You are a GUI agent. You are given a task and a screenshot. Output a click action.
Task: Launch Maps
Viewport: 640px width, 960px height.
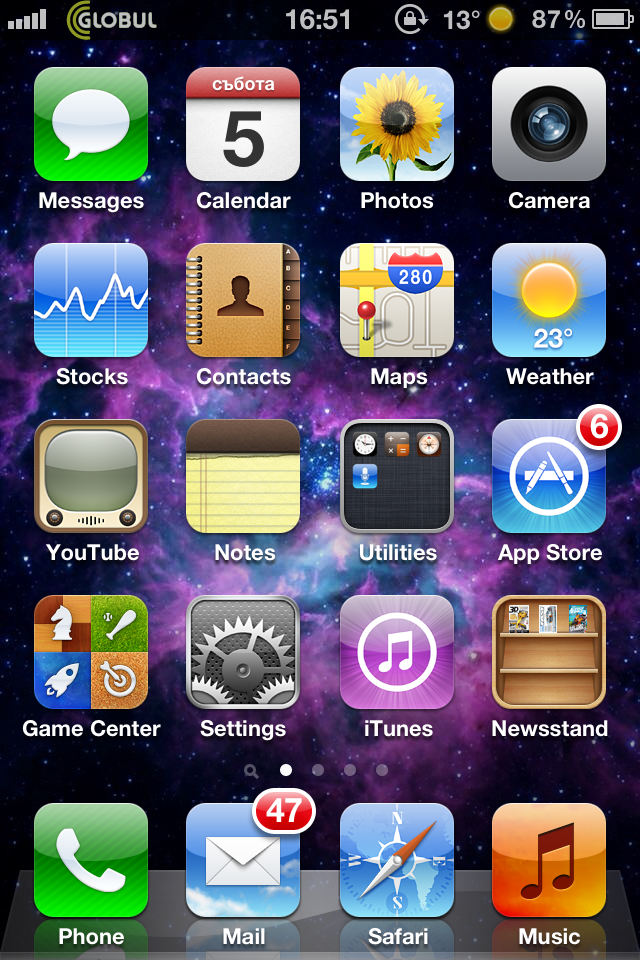pyautogui.click(x=397, y=300)
